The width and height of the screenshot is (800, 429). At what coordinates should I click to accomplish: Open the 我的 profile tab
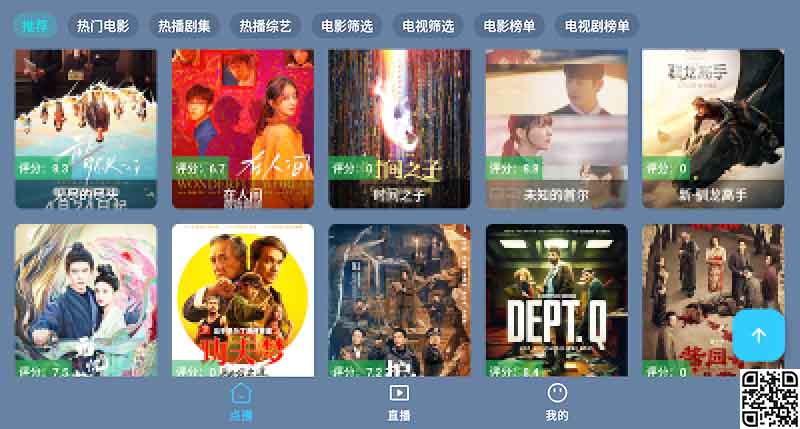pyautogui.click(x=557, y=402)
